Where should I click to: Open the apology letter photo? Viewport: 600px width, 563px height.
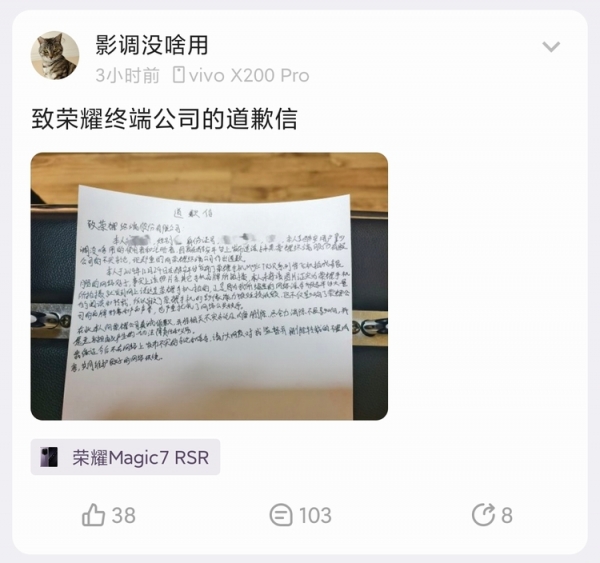[209, 286]
